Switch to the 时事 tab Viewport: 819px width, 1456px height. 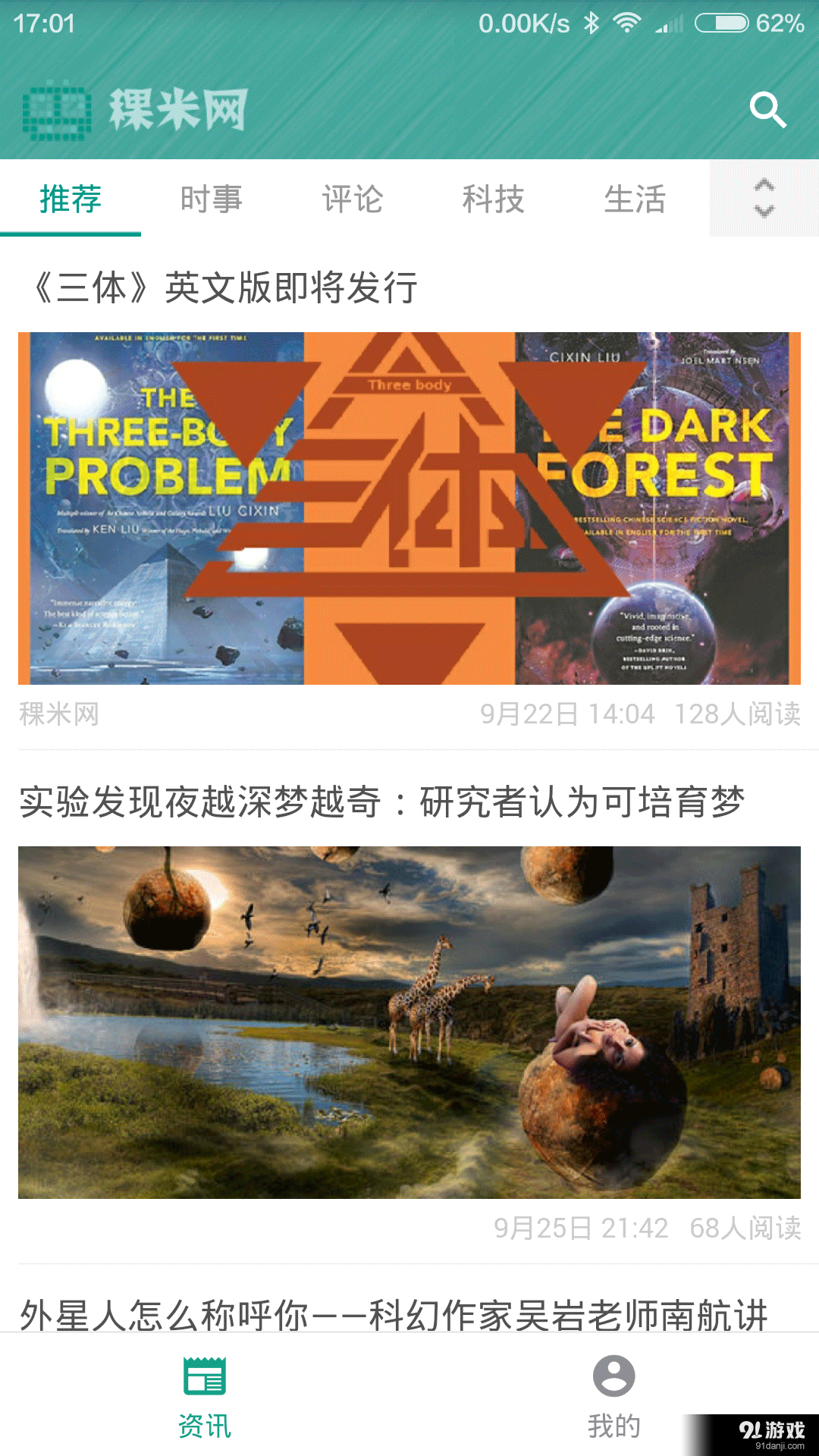pos(211,199)
